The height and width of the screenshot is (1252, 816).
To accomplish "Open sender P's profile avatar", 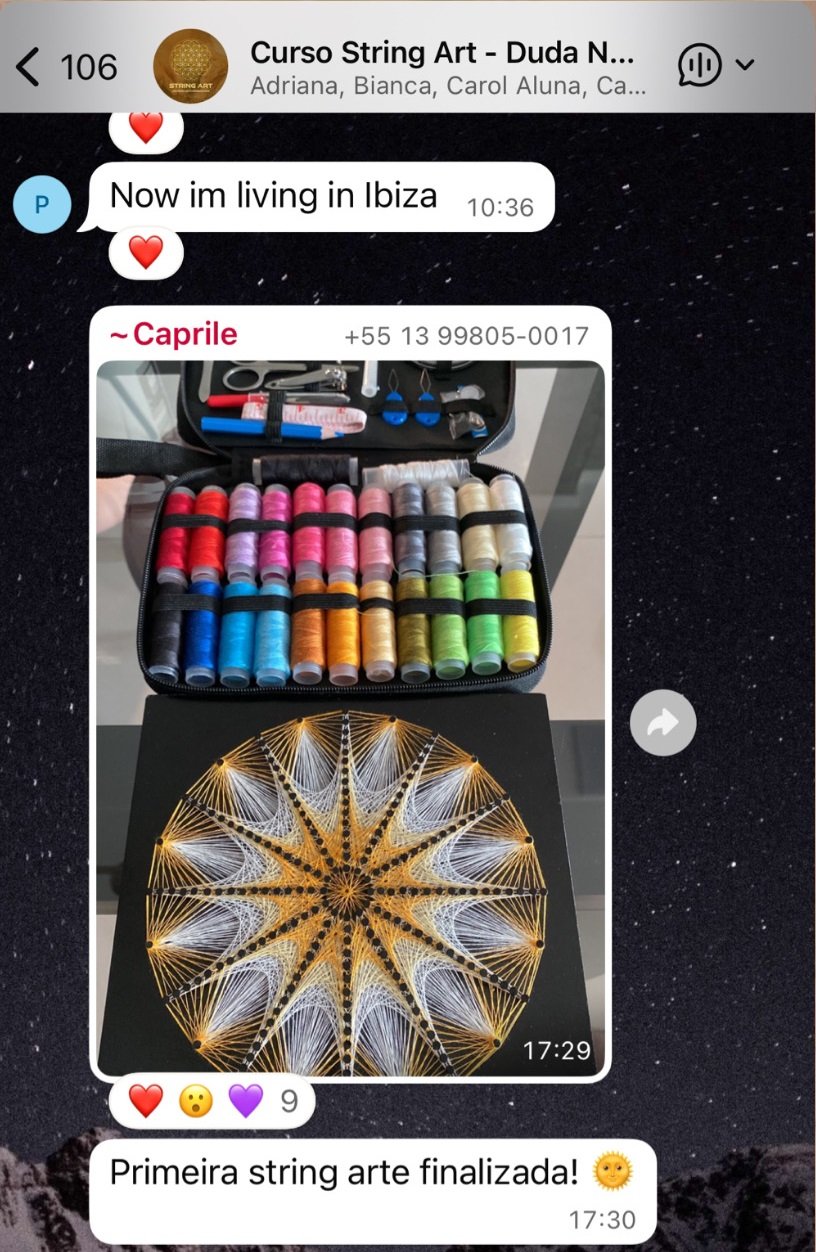I will point(42,204).
